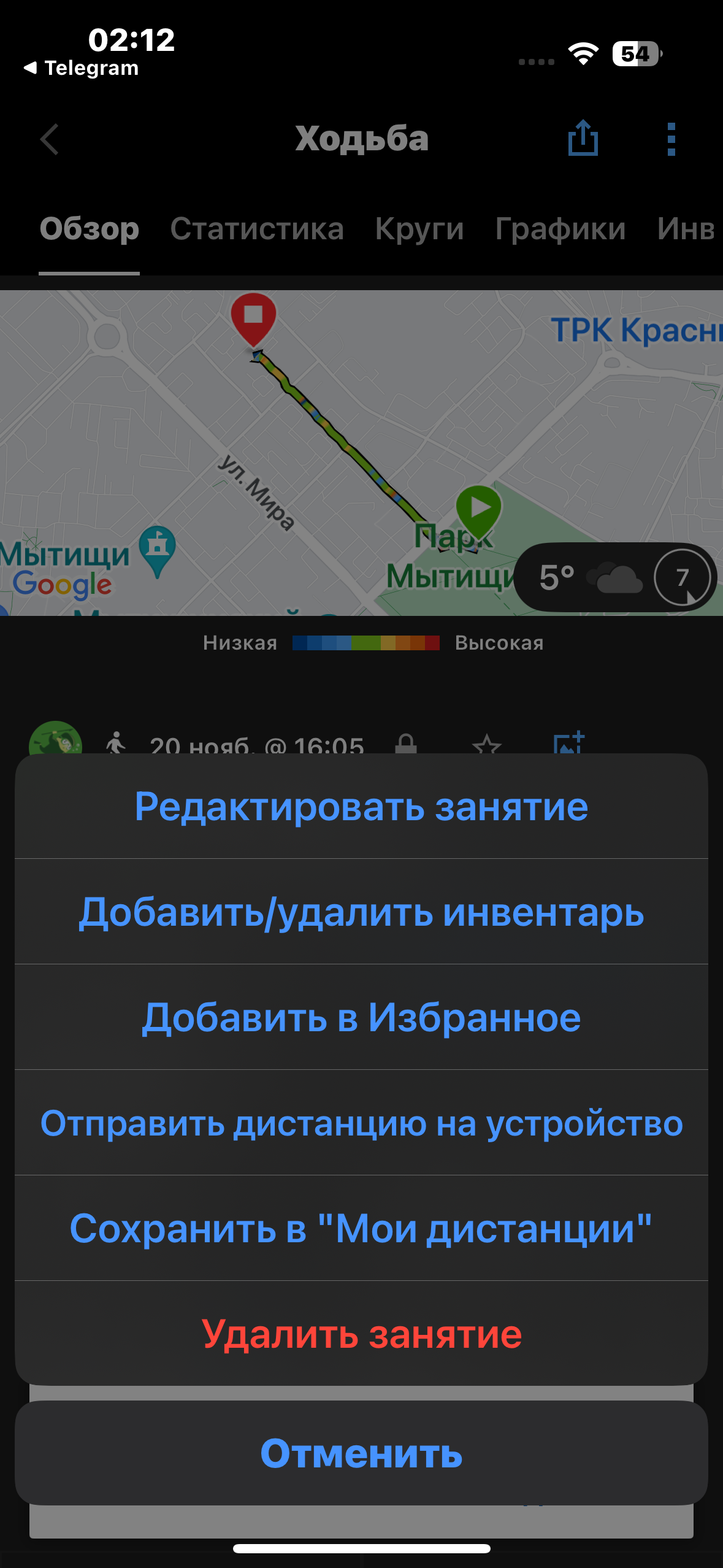723x1568 pixels.
Task: Delete the activity via "Удалить занятие"
Action: tap(361, 1334)
